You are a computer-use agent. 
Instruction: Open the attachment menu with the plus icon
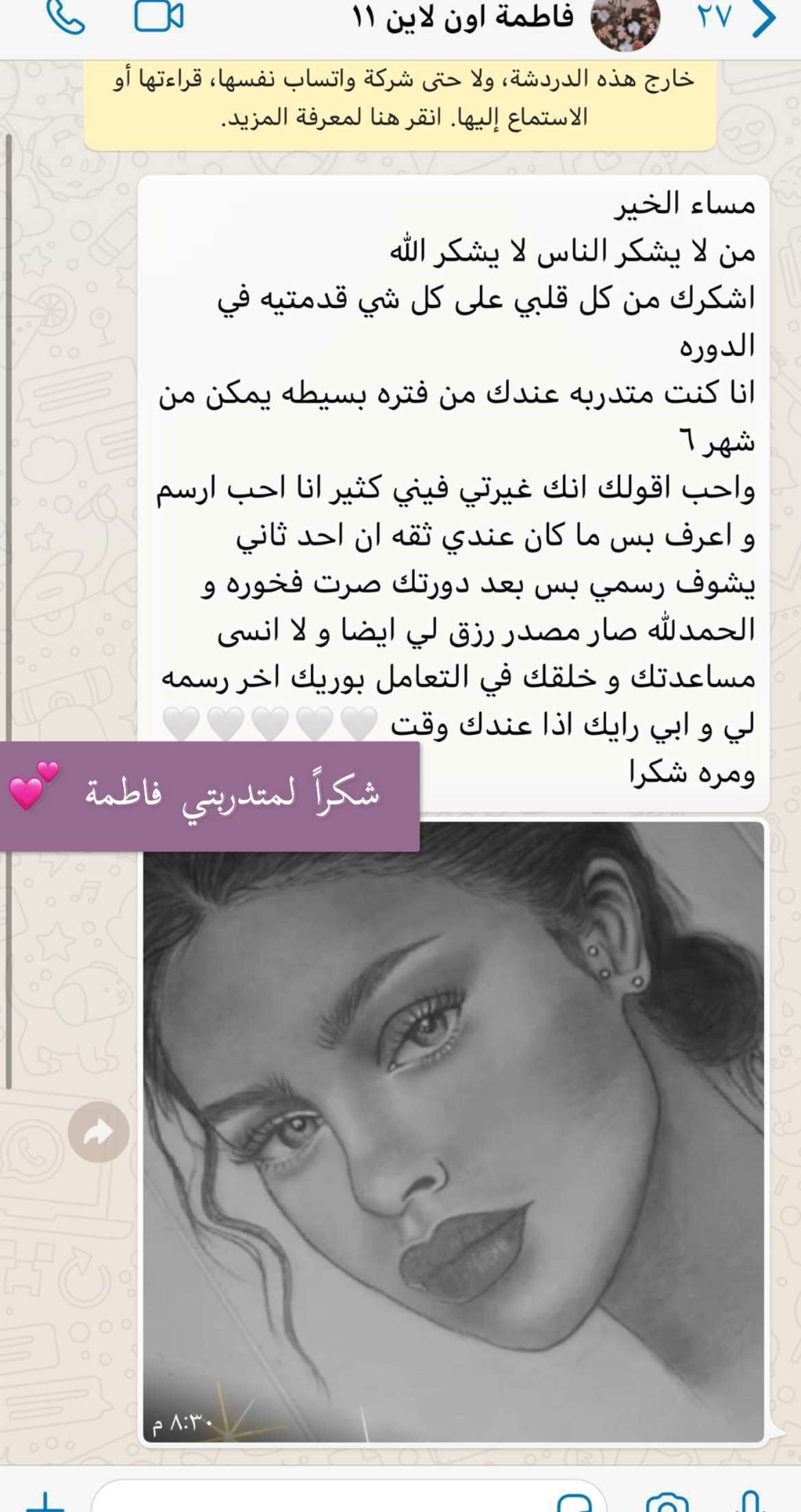point(45,1503)
